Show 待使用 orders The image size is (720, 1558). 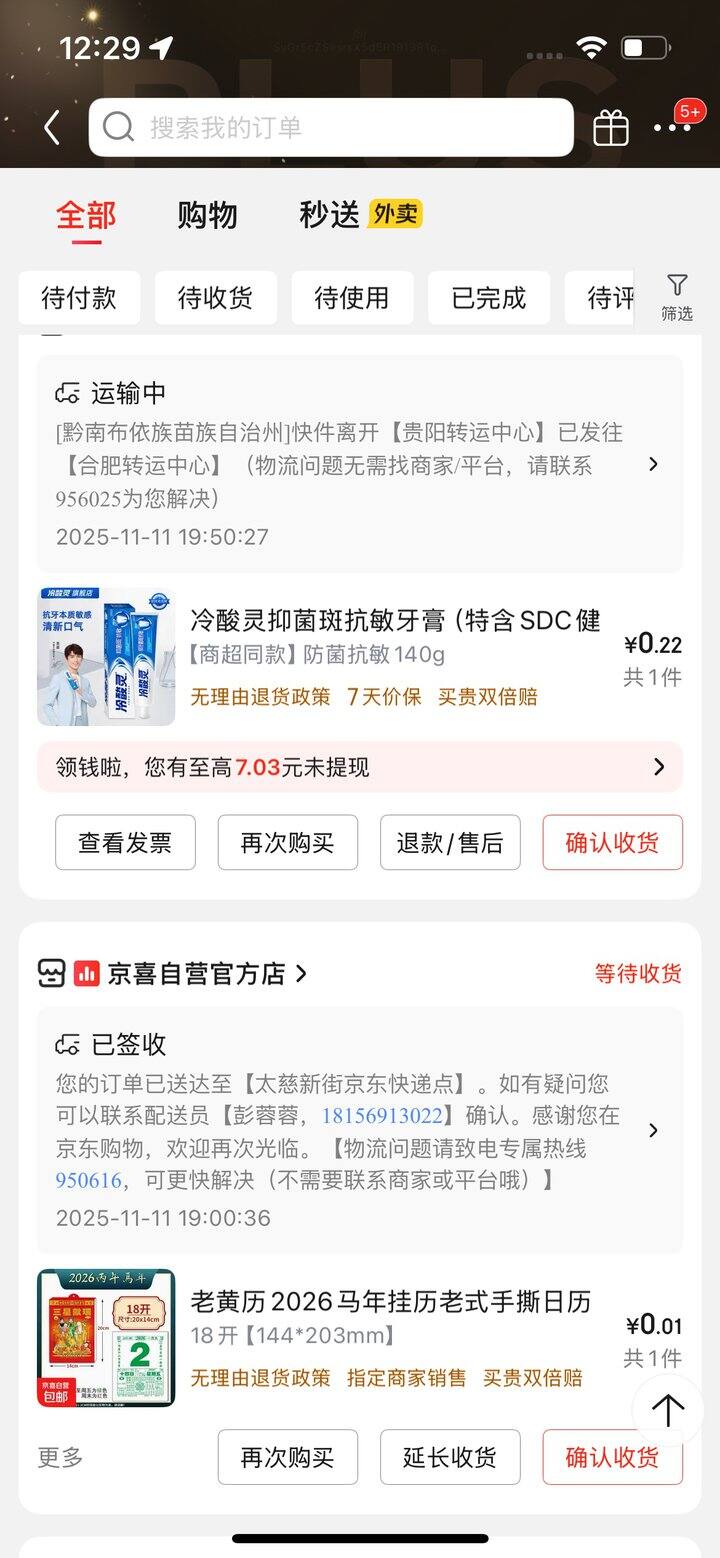click(352, 298)
